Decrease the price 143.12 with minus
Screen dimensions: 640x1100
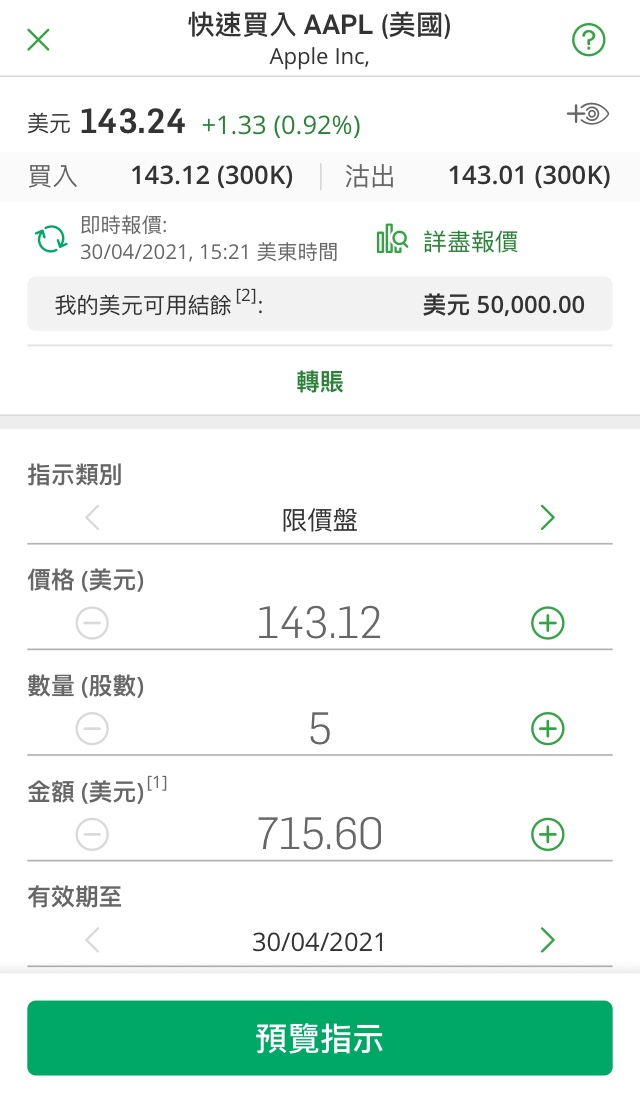tap(92, 623)
